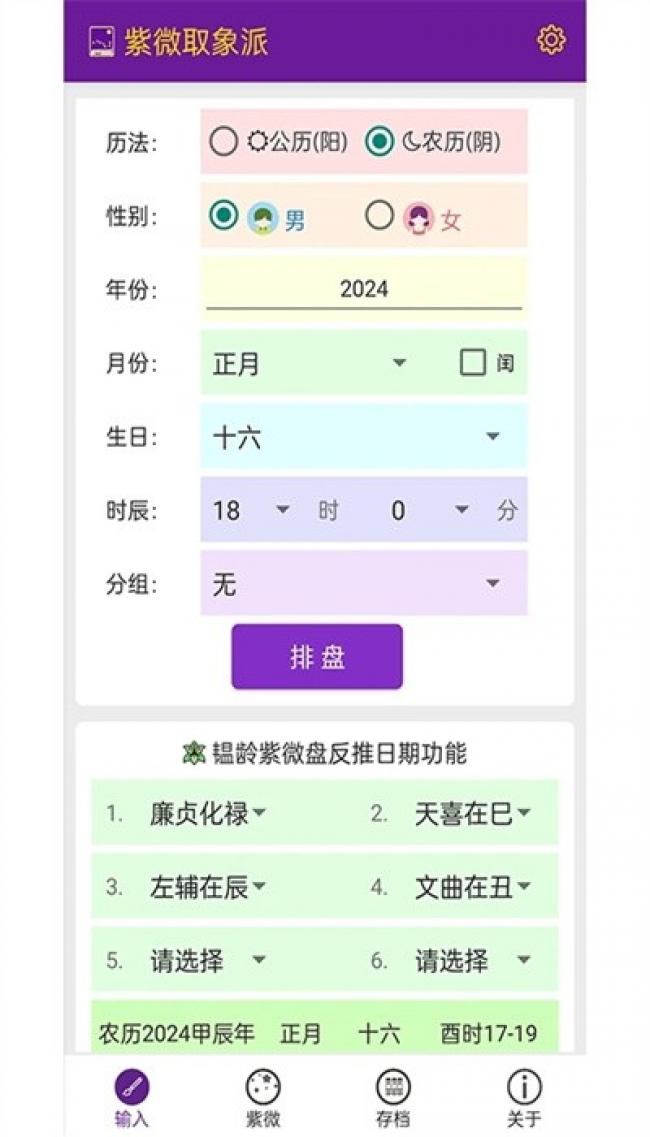The image size is (650, 1137).
Task: Open the 廉贞化禄 dropdown
Action: pos(208,814)
